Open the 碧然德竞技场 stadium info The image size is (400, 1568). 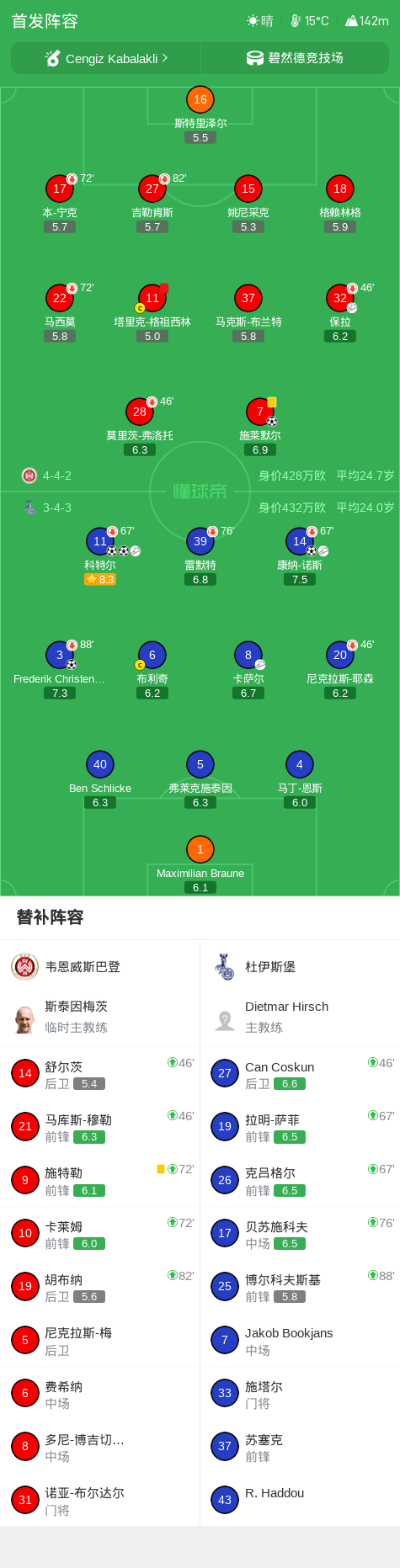coord(295,58)
